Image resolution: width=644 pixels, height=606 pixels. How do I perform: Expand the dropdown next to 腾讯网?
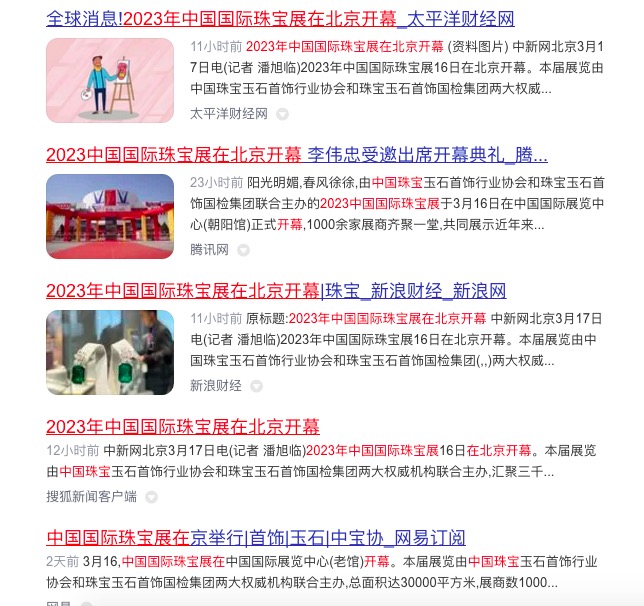click(244, 250)
